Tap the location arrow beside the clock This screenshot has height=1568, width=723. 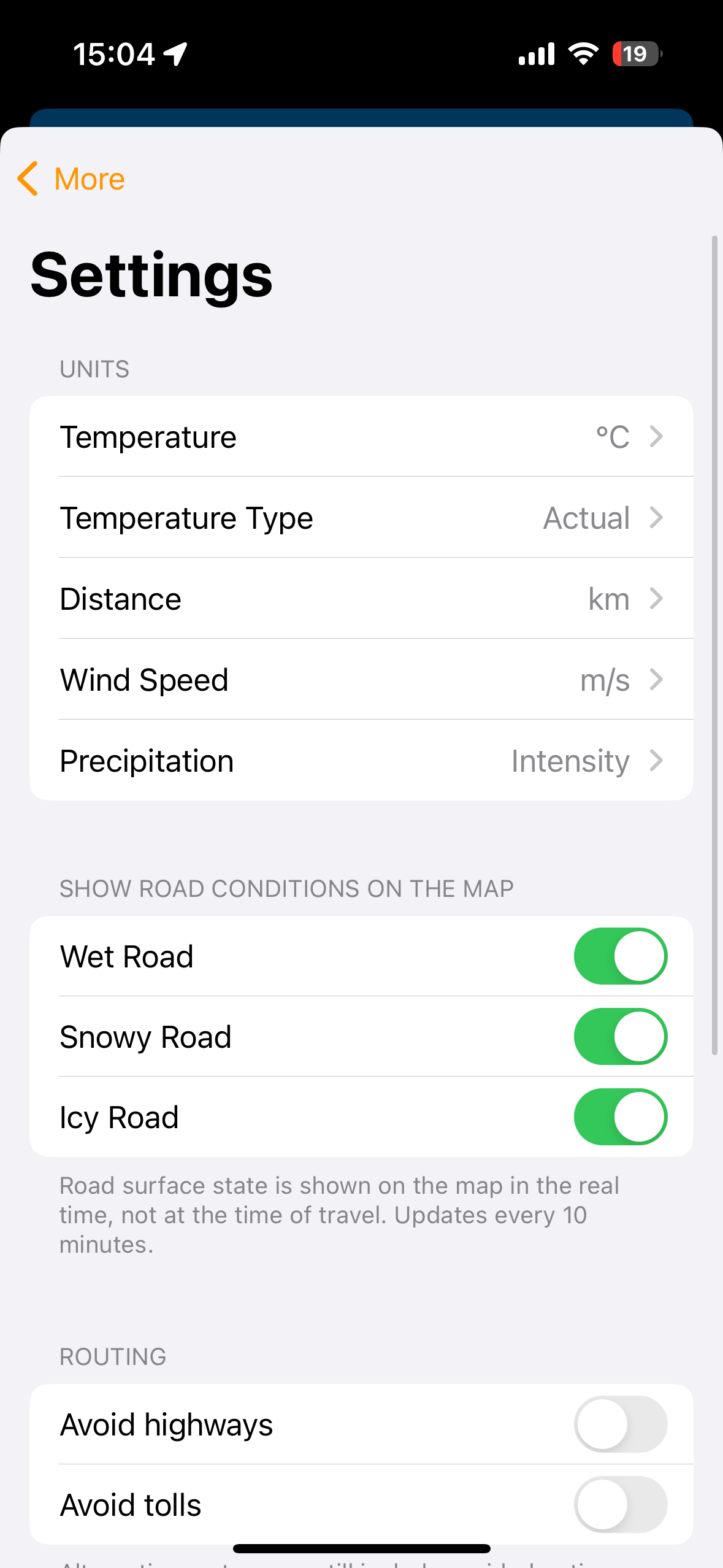point(174,53)
